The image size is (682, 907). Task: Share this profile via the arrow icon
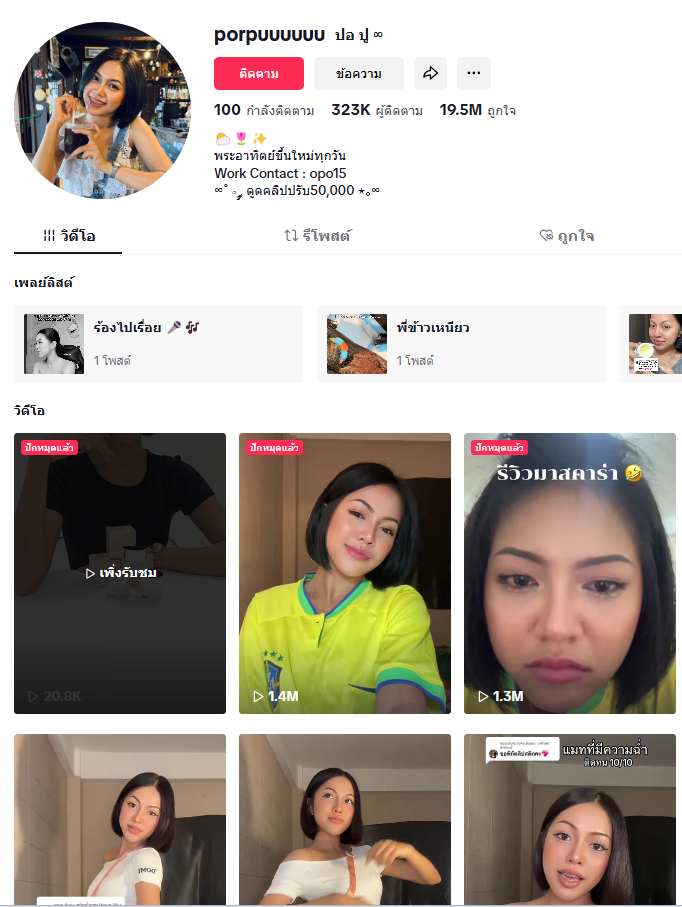tap(430, 74)
